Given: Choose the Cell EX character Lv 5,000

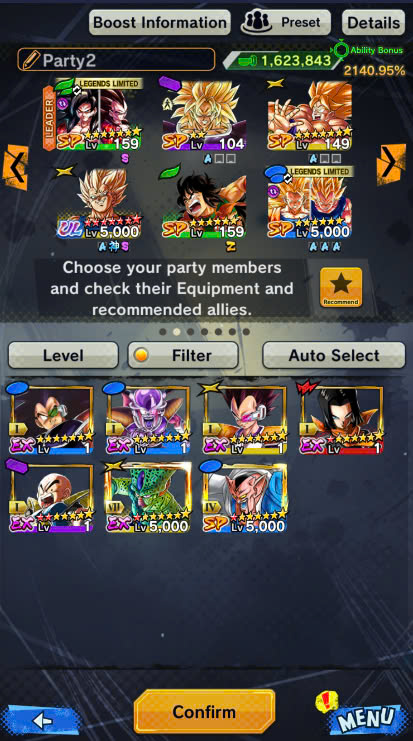Looking at the screenshot, I should click(x=147, y=498).
